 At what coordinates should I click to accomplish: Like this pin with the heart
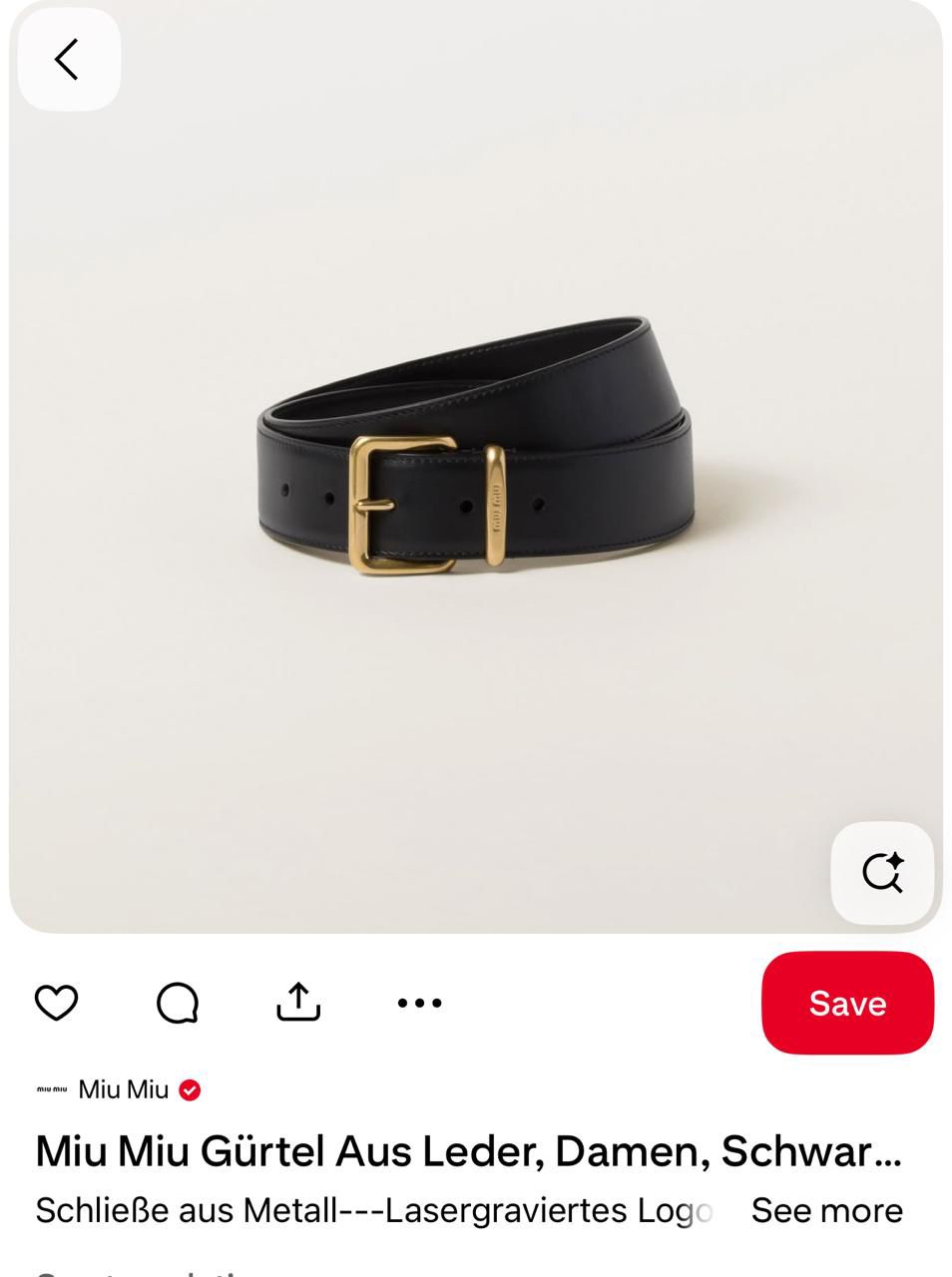click(x=57, y=1003)
